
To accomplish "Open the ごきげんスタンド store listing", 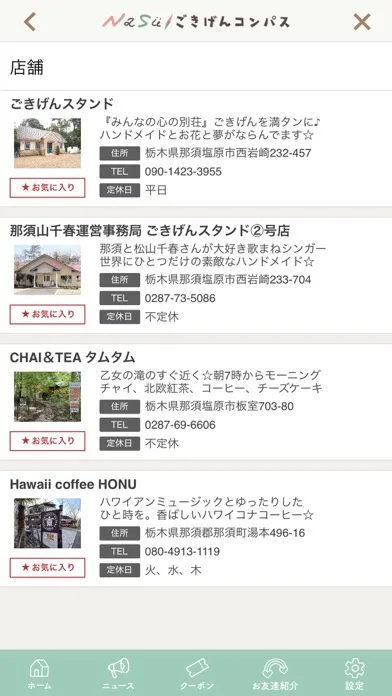I will 62,104.
